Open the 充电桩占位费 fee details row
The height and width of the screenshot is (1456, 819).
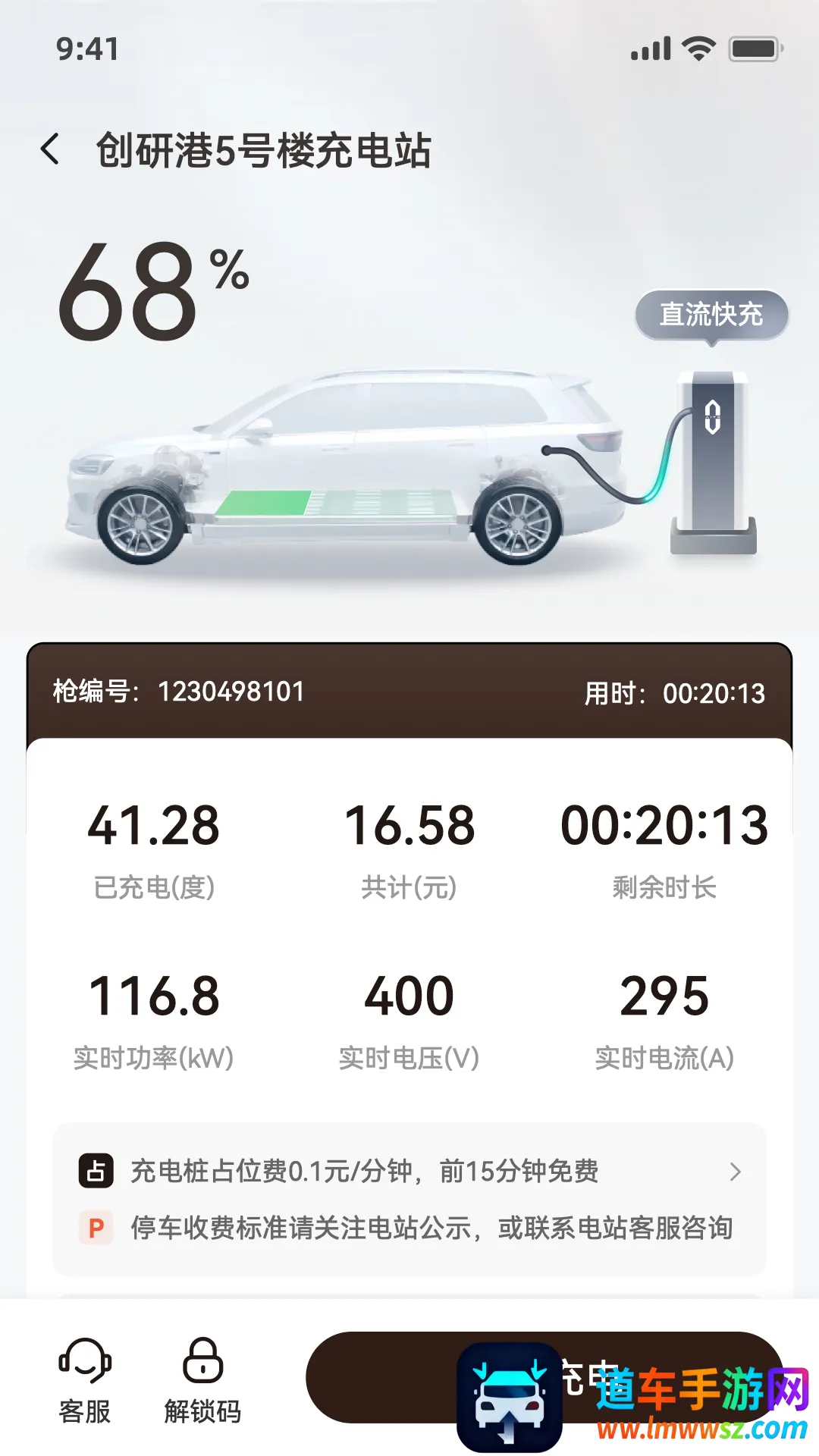coord(409,1171)
